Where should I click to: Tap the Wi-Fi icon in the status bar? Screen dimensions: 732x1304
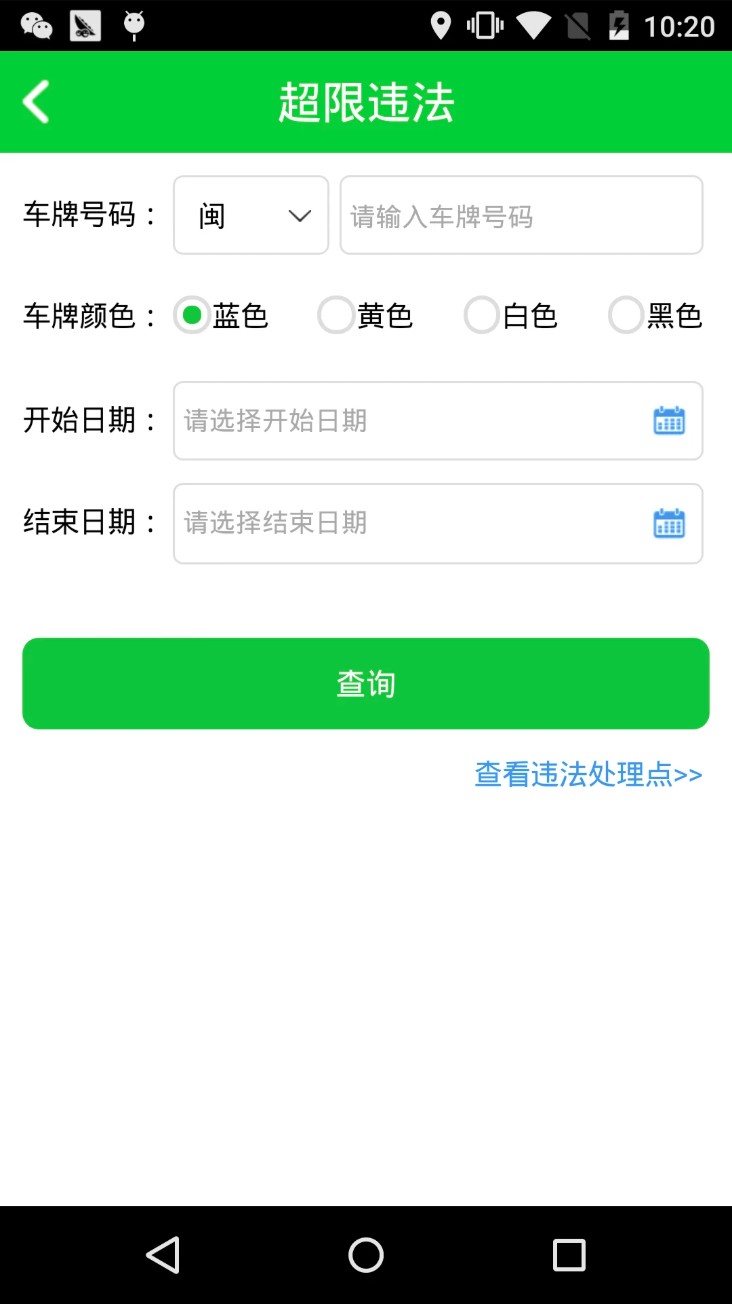coord(534,26)
